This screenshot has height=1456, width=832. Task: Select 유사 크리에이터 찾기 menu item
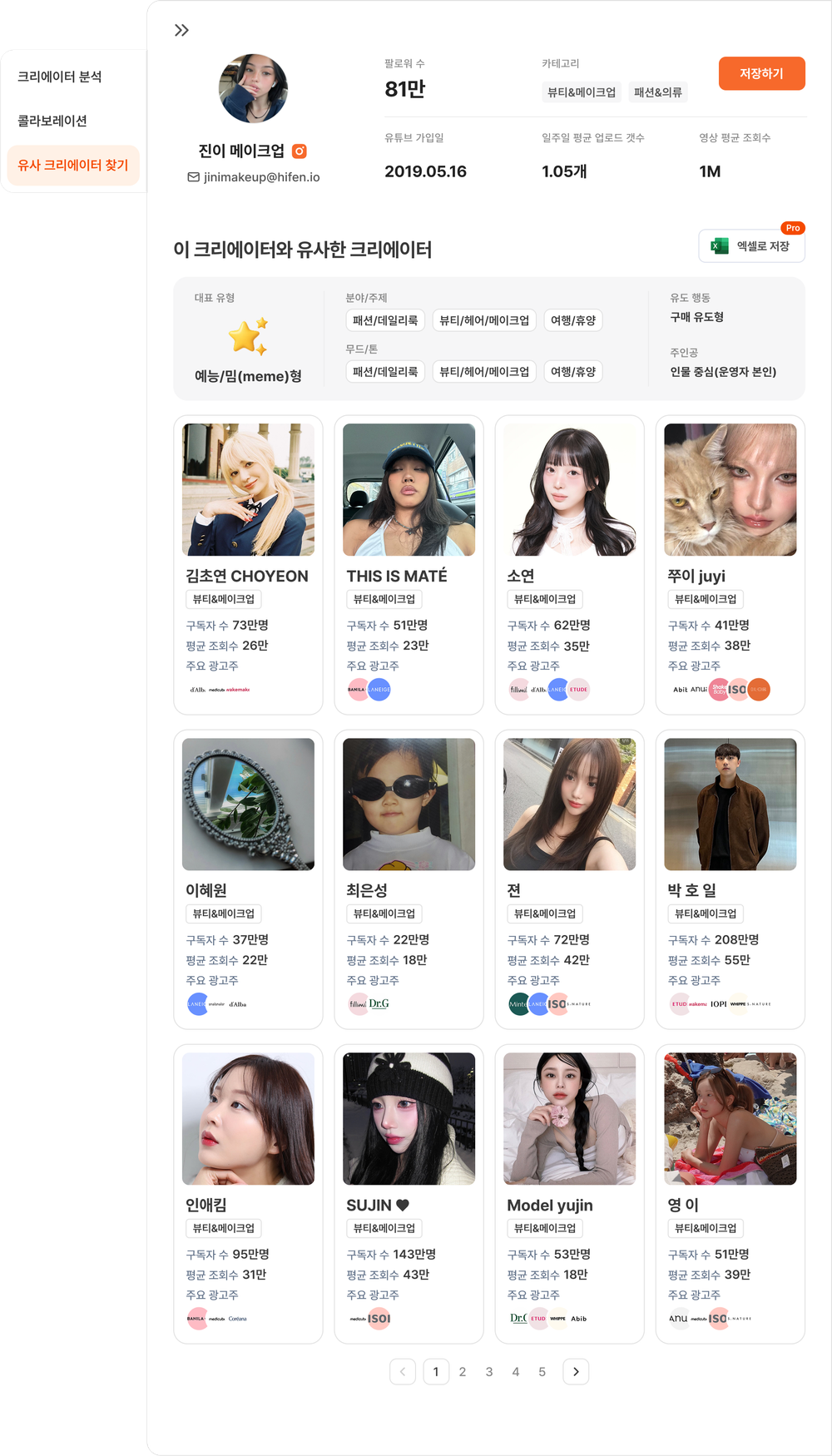73,165
